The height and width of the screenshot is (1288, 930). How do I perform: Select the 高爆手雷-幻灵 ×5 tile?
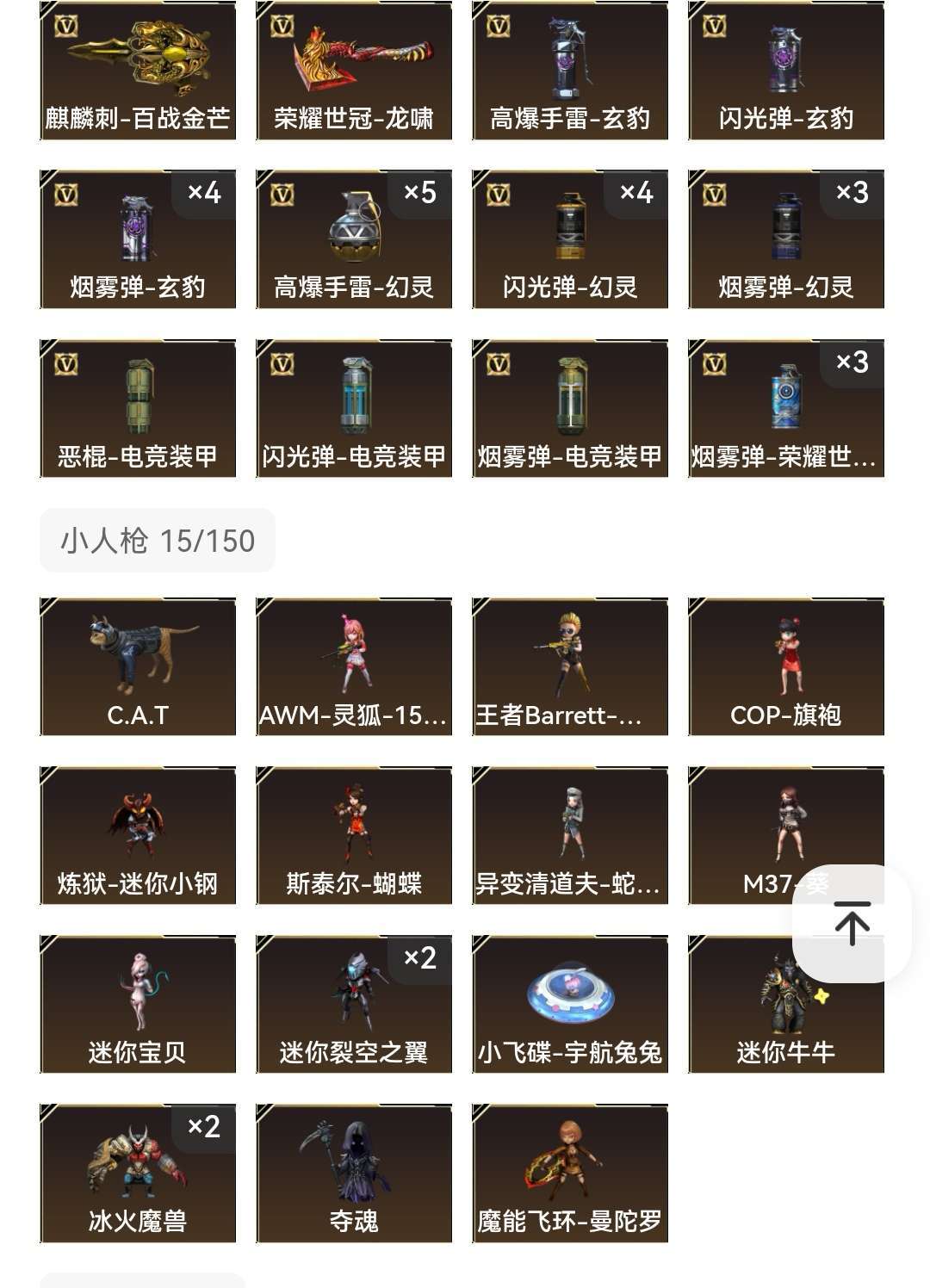(x=354, y=239)
